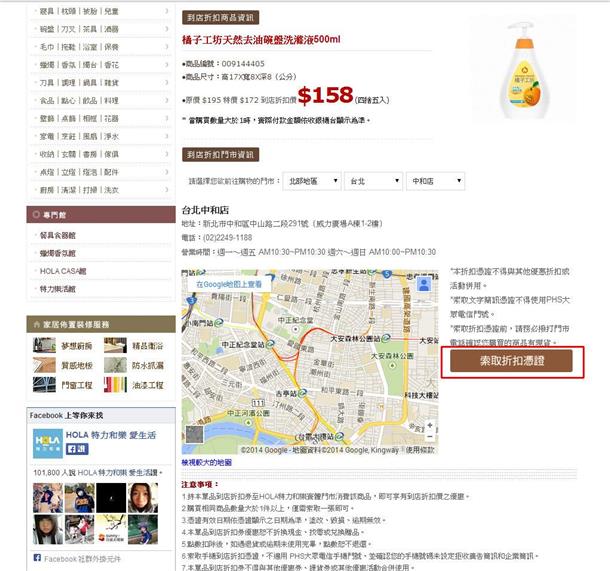Image resolution: width=610 pixels, height=571 pixels.
Task: Select 夢想廚房 renovation service
Action: pyautogui.click(x=76, y=345)
